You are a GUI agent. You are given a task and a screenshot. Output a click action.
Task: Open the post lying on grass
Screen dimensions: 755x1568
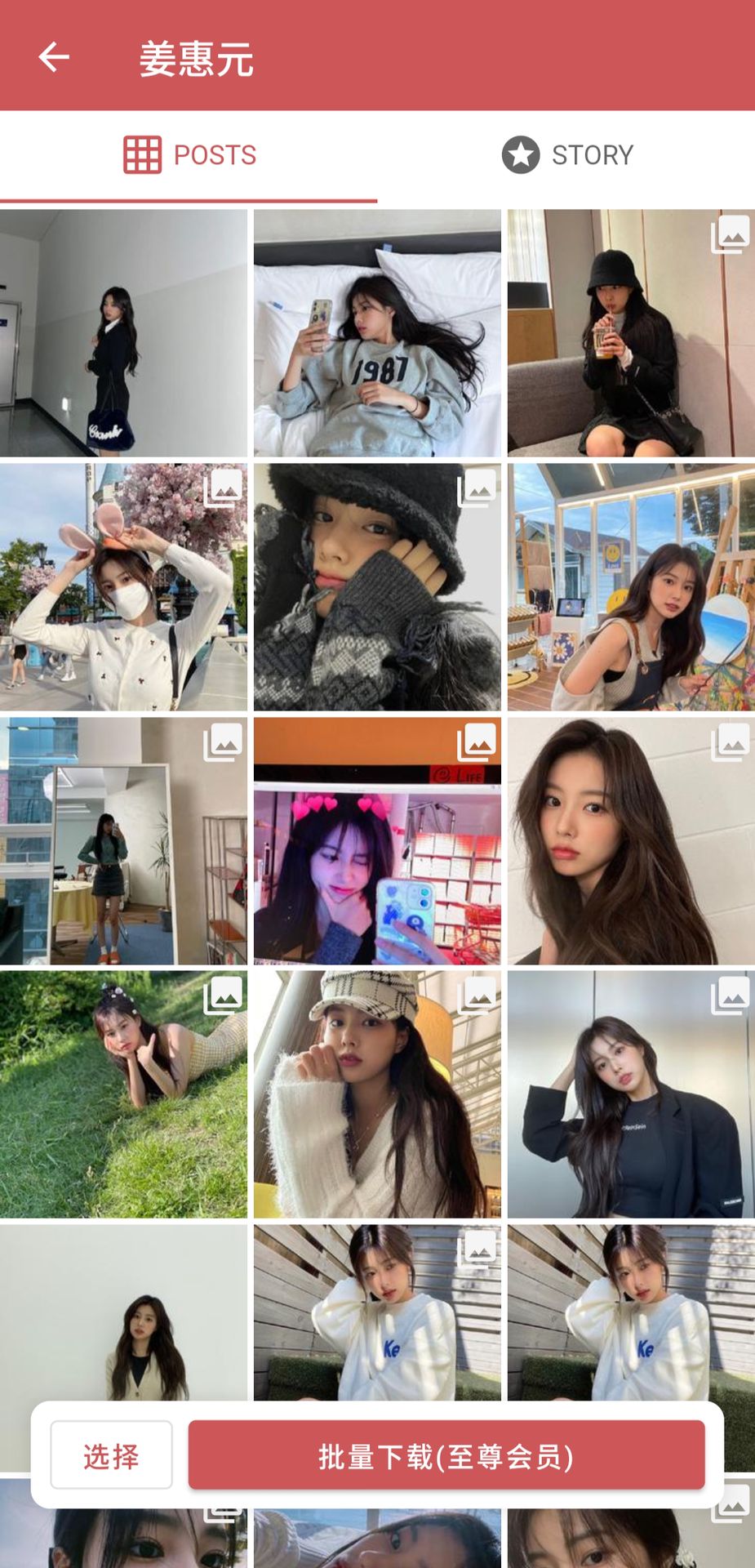(x=123, y=1094)
